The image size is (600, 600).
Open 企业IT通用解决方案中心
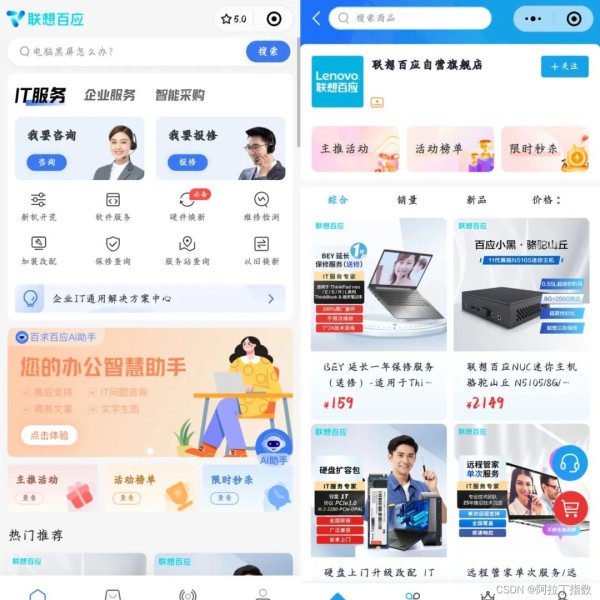coord(150,298)
